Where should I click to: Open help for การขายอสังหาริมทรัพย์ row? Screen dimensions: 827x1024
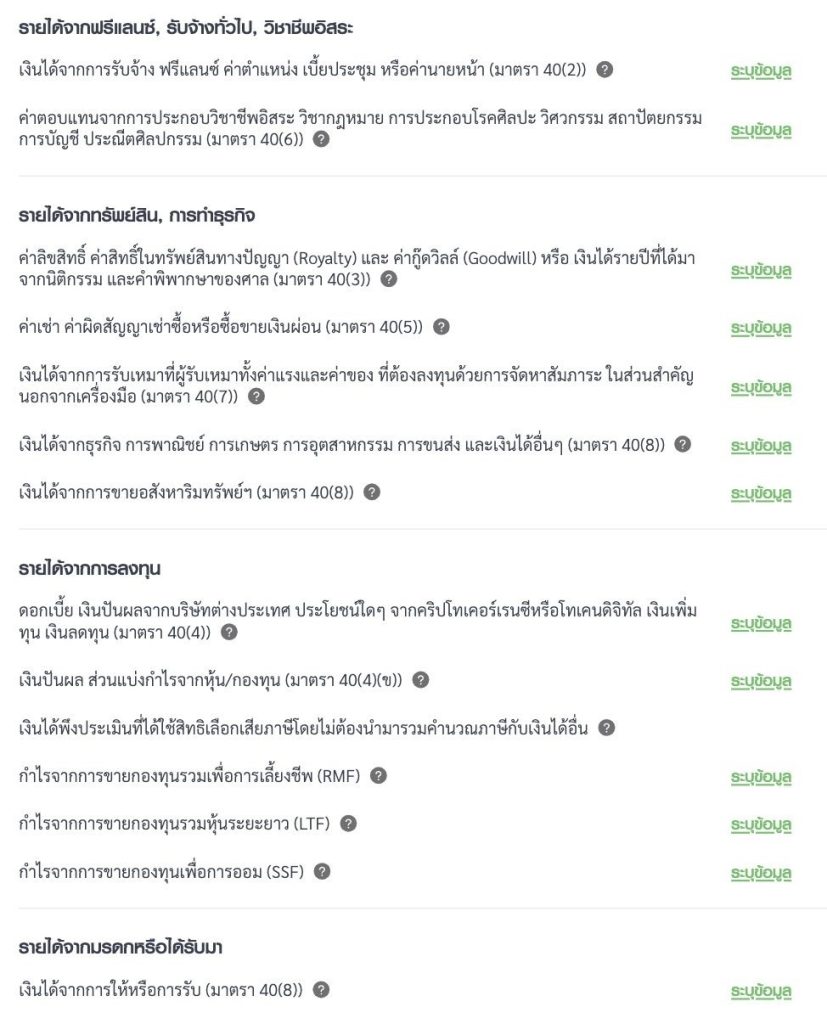coord(372,492)
